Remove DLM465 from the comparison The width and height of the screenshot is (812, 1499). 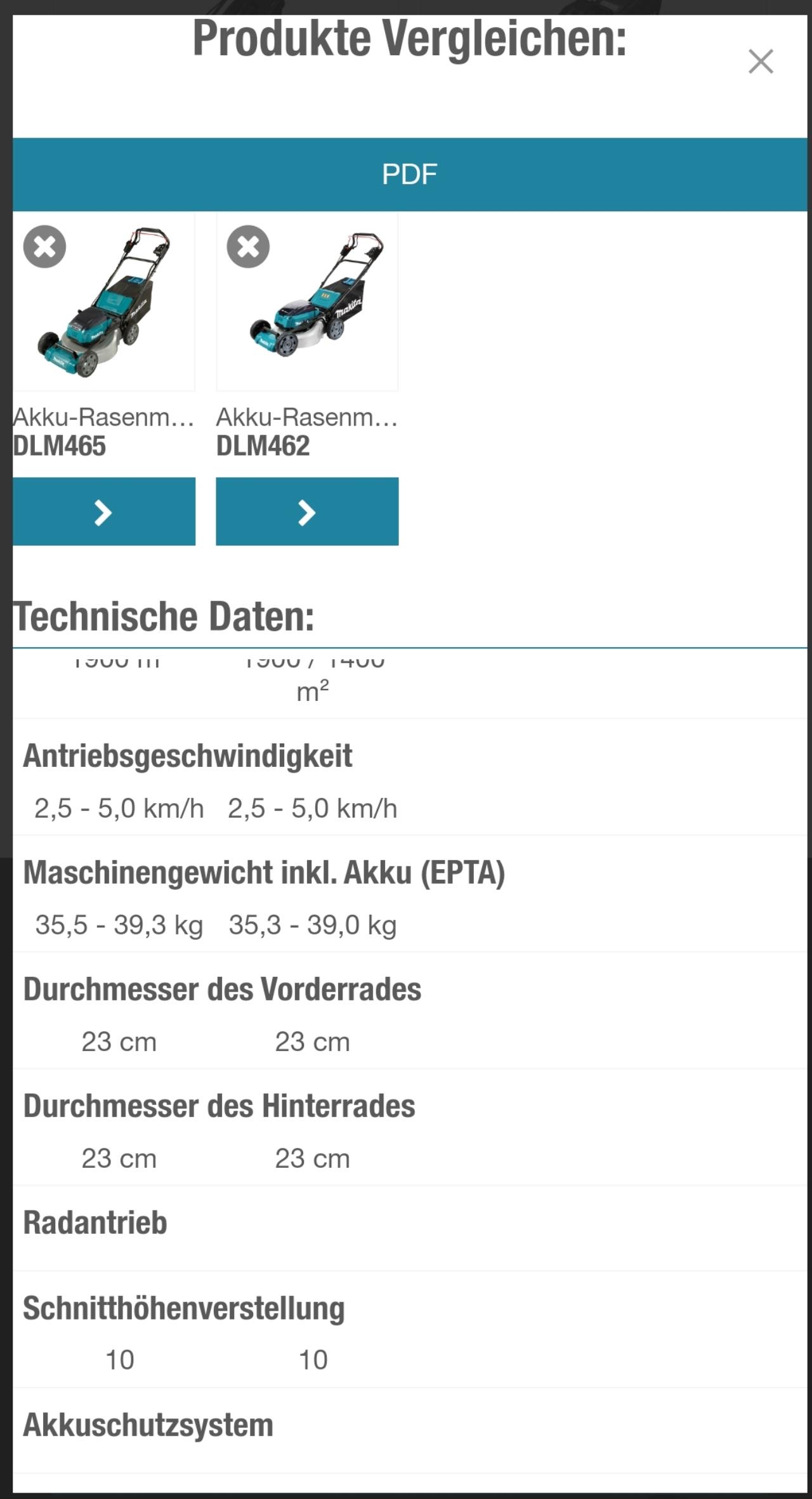[x=44, y=247]
